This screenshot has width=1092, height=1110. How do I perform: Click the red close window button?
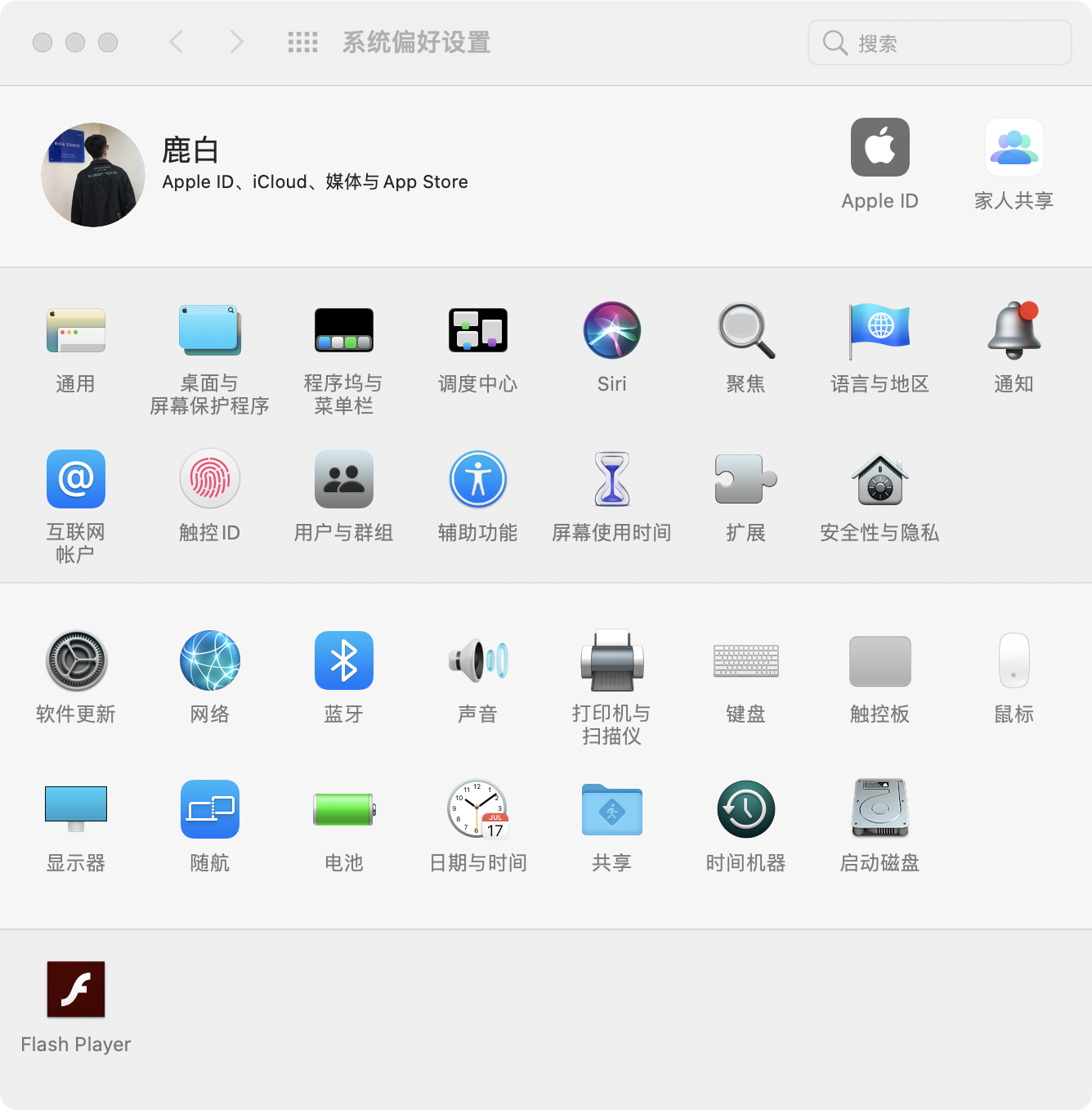tap(43, 43)
